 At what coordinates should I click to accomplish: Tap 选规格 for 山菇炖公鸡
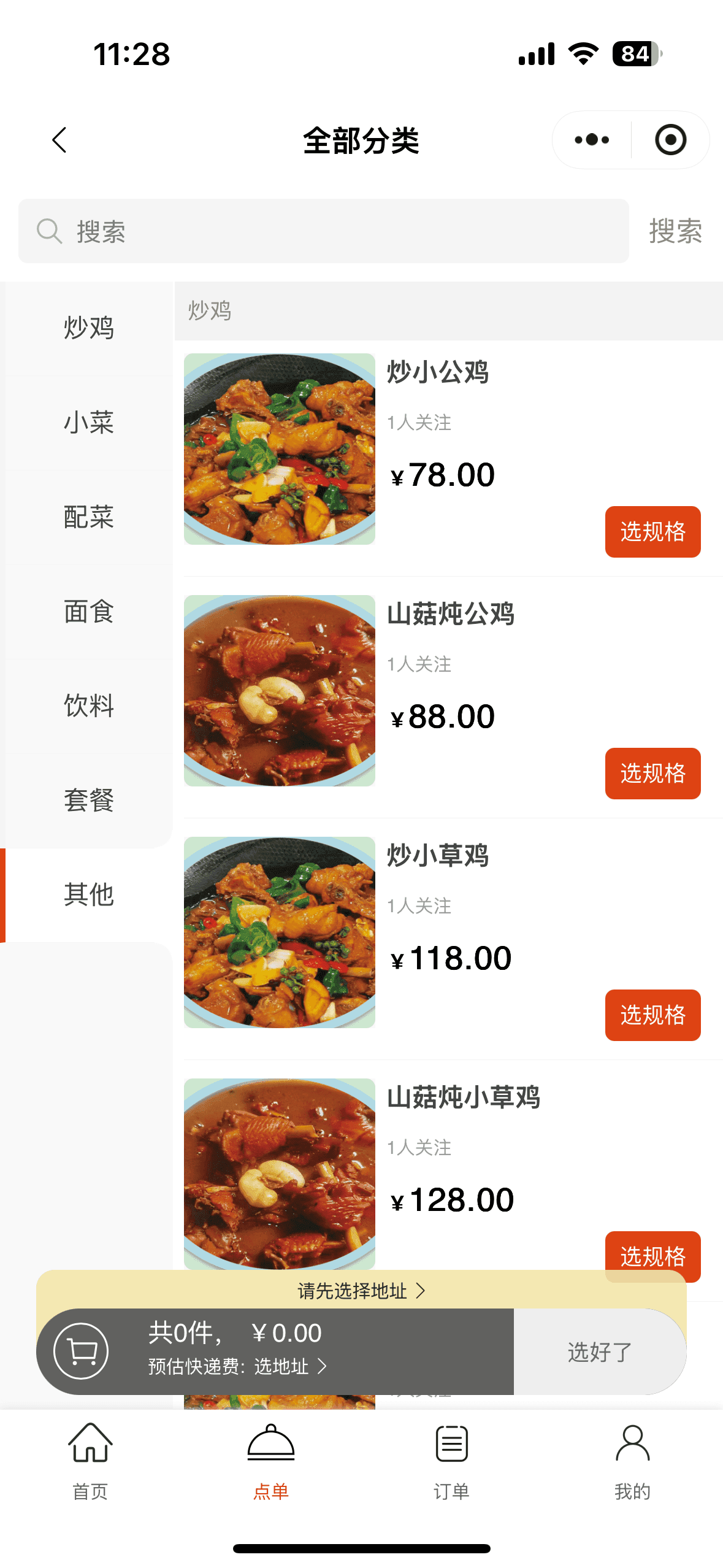click(652, 773)
